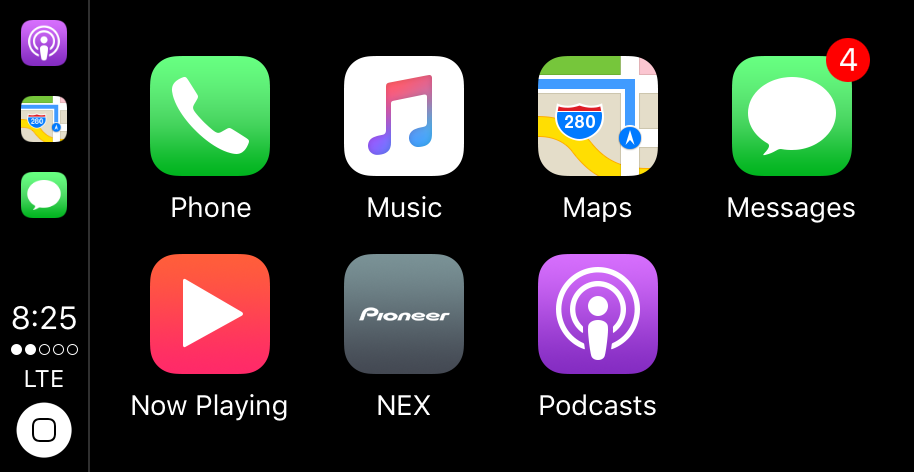This screenshot has height=472, width=914.
Task: Open Maps from the app grid
Action: [598, 116]
